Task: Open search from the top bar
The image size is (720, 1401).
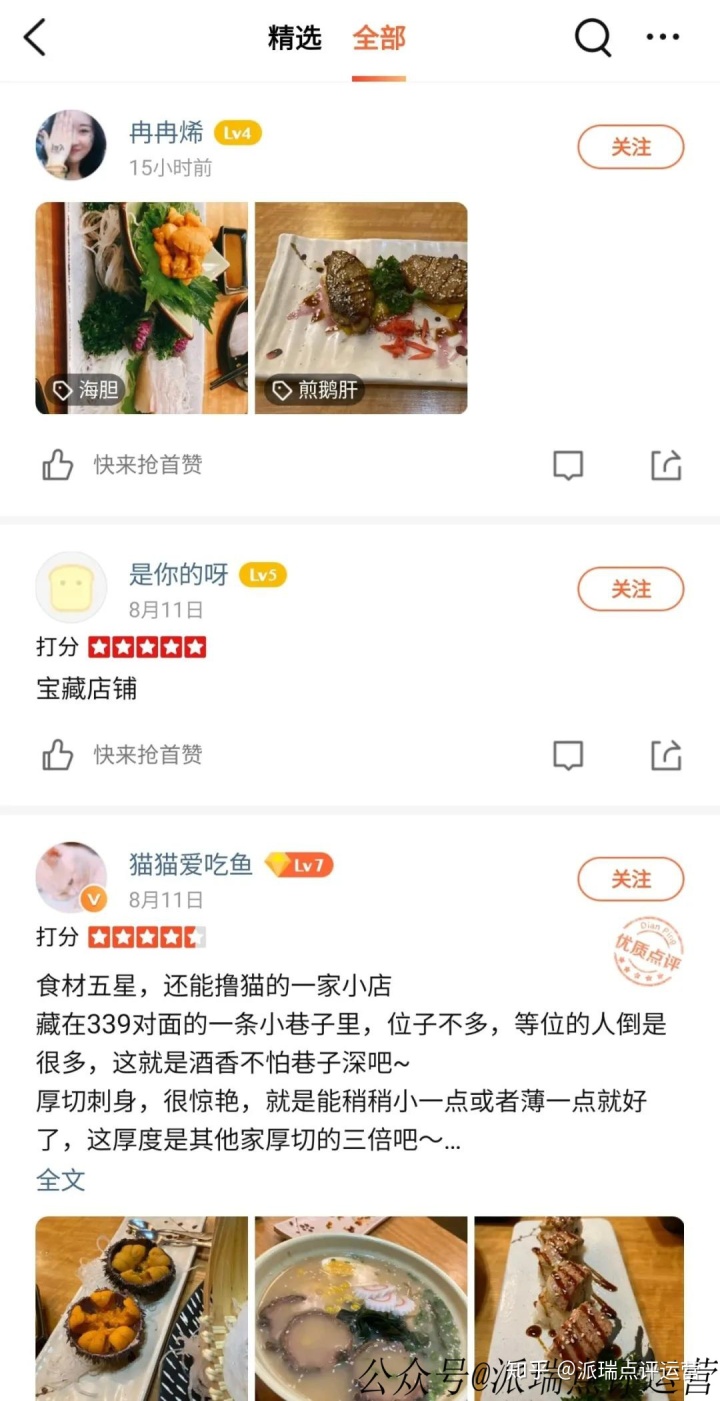Action: click(x=592, y=37)
